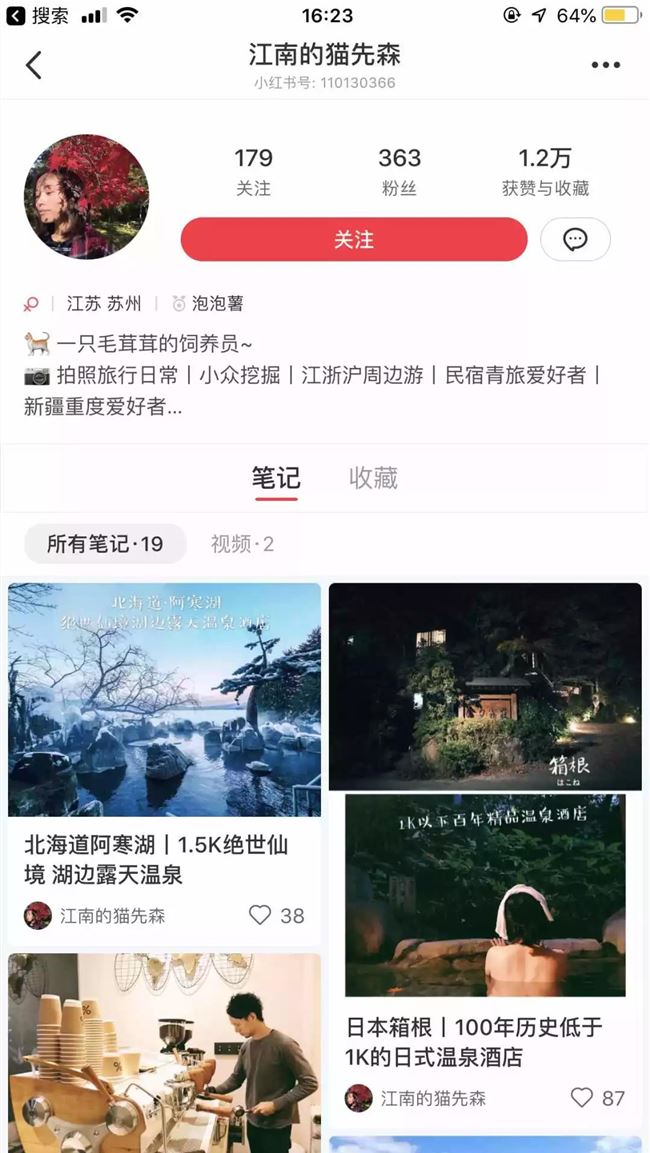Select the 所有笔记·19 chip
Screen dimensions: 650x1153
pos(105,544)
